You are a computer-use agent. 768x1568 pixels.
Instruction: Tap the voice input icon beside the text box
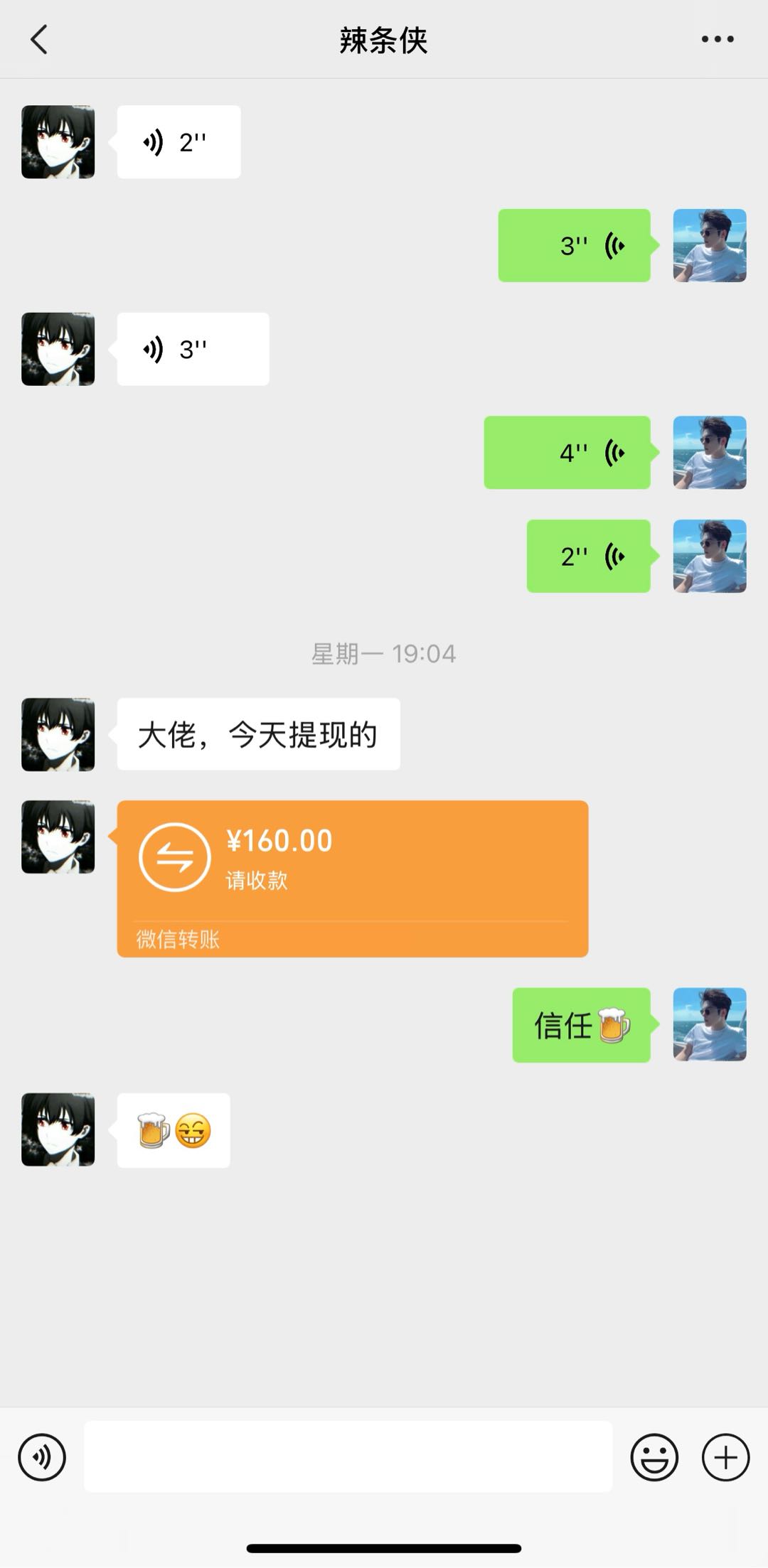[x=43, y=1457]
